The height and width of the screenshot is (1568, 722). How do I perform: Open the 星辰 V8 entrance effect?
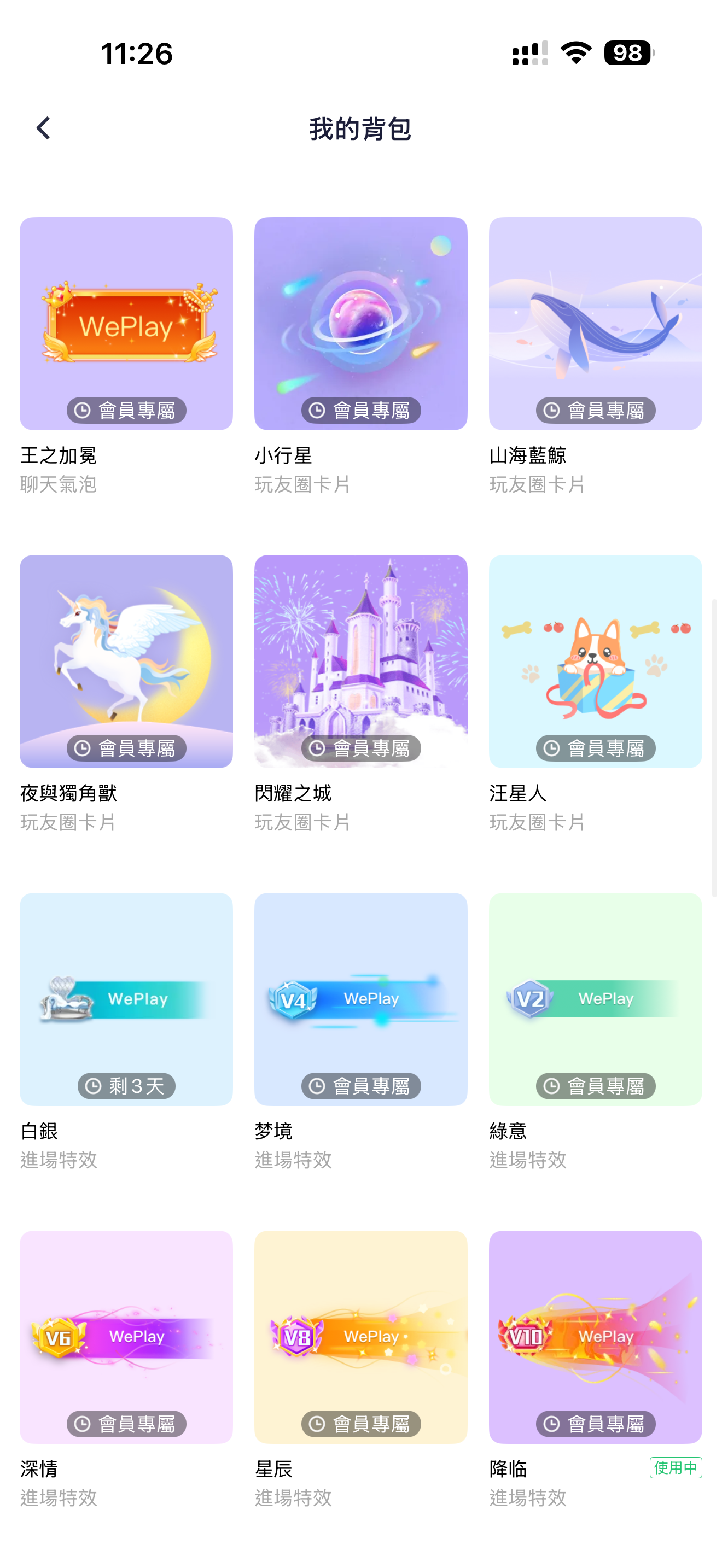click(x=360, y=1337)
